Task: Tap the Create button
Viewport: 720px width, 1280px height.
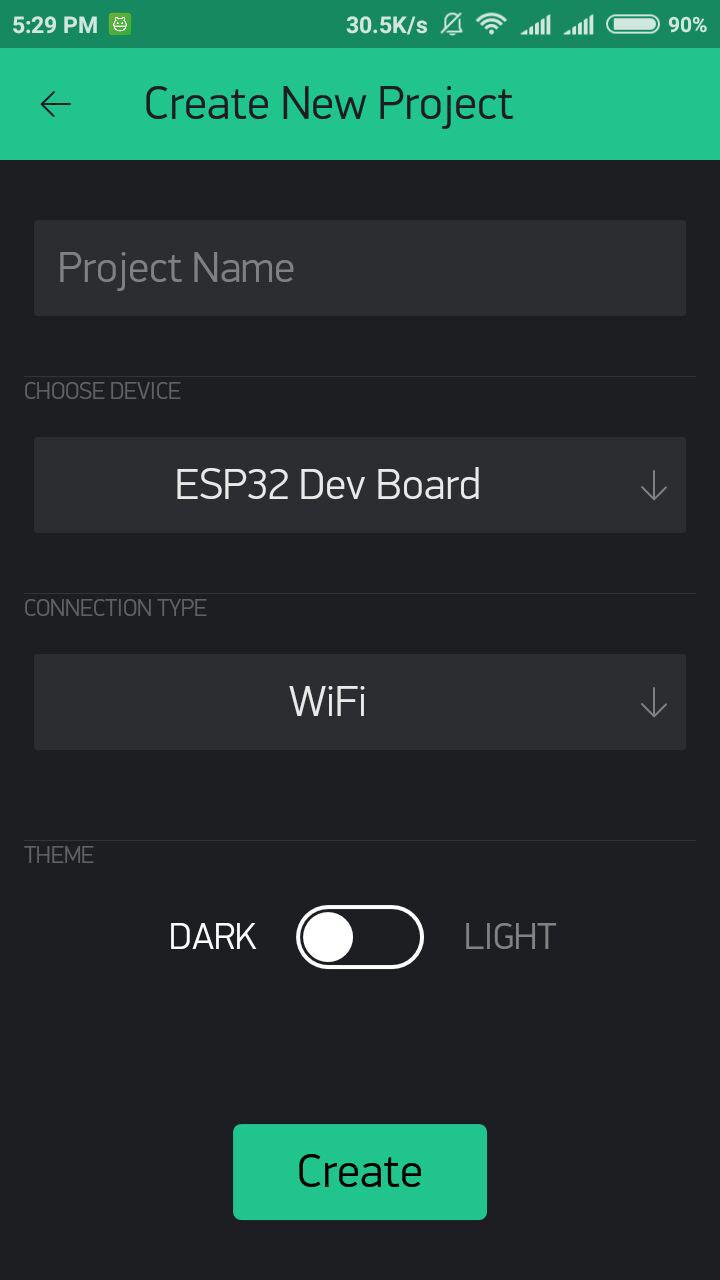Action: pos(360,1171)
